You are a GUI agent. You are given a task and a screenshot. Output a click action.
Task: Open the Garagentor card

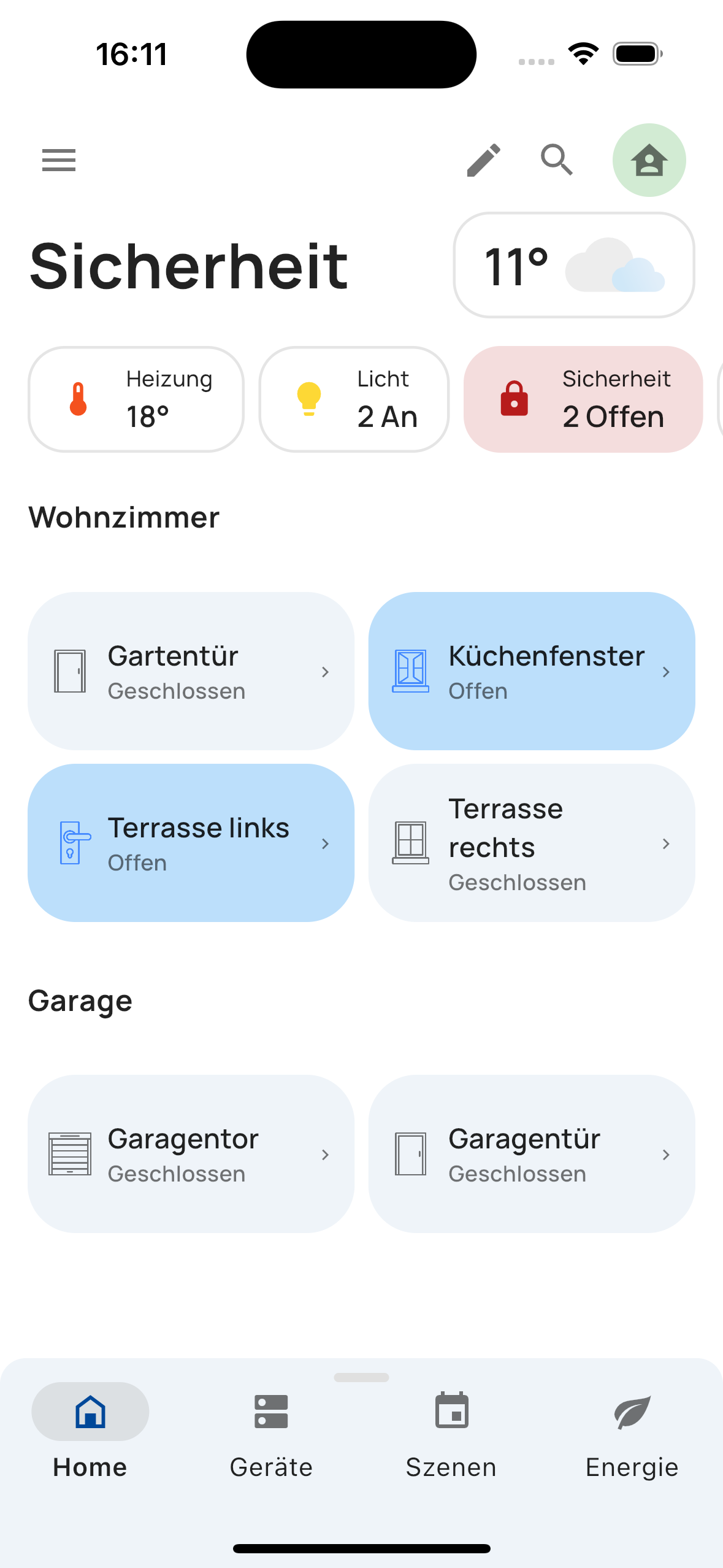pos(191,1153)
